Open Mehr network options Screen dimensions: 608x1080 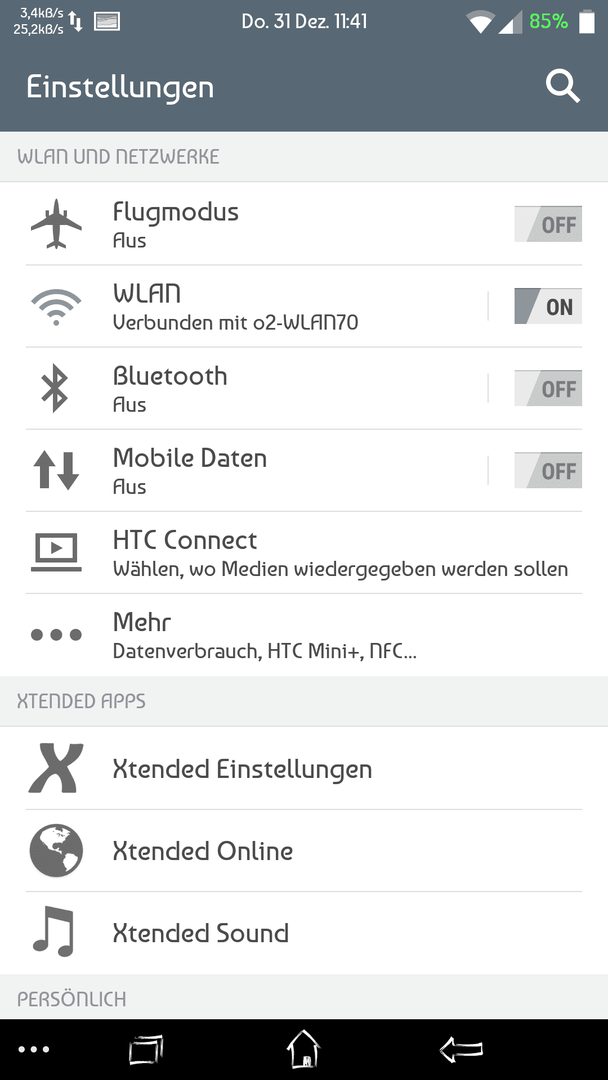304,635
